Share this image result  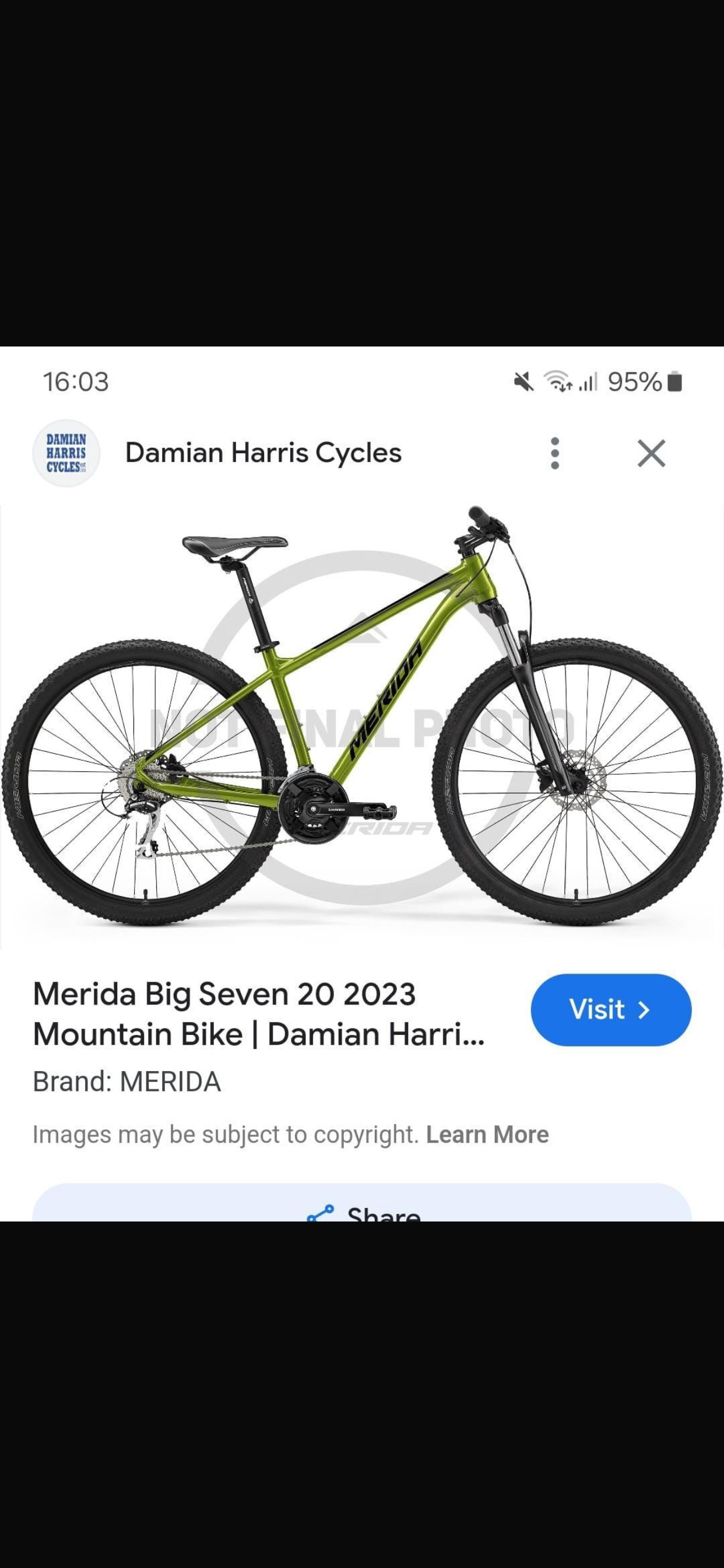tap(363, 1213)
